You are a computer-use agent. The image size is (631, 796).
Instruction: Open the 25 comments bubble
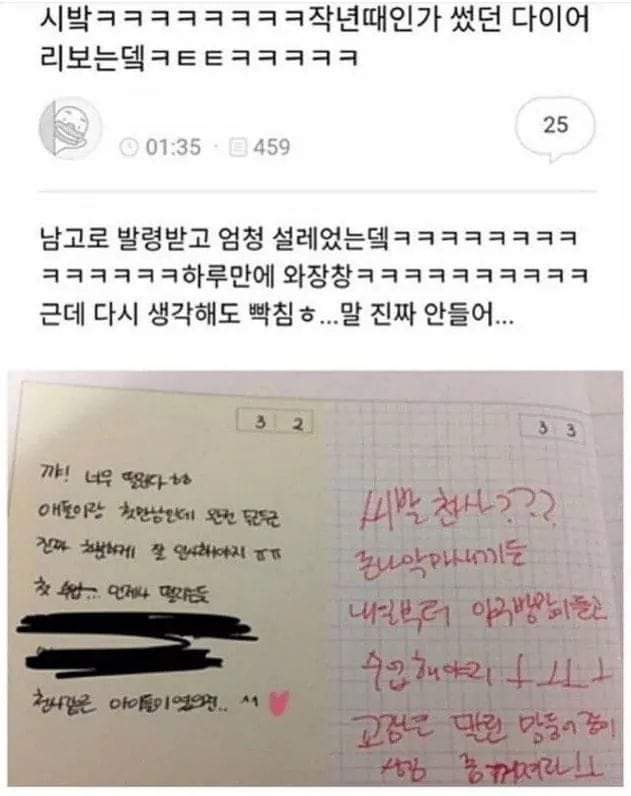coord(554,127)
